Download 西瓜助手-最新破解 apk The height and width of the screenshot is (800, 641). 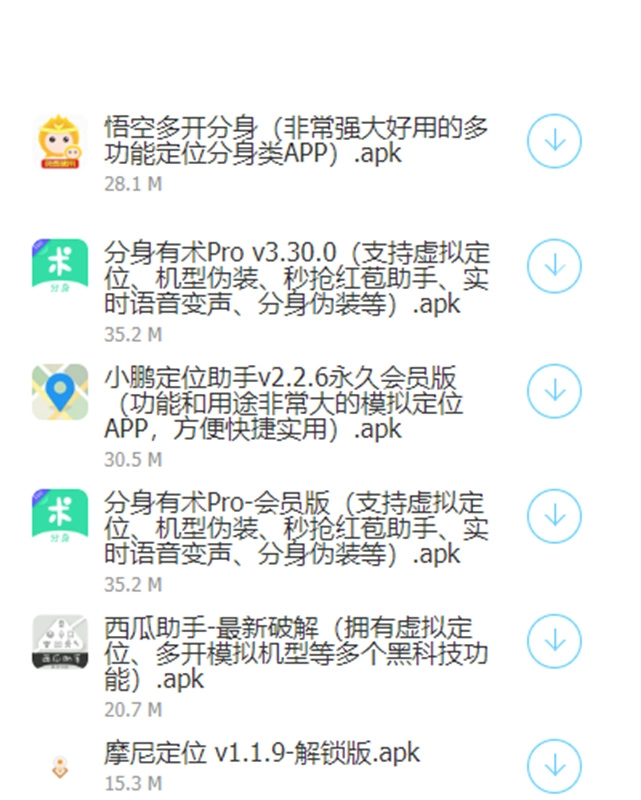click(x=554, y=641)
